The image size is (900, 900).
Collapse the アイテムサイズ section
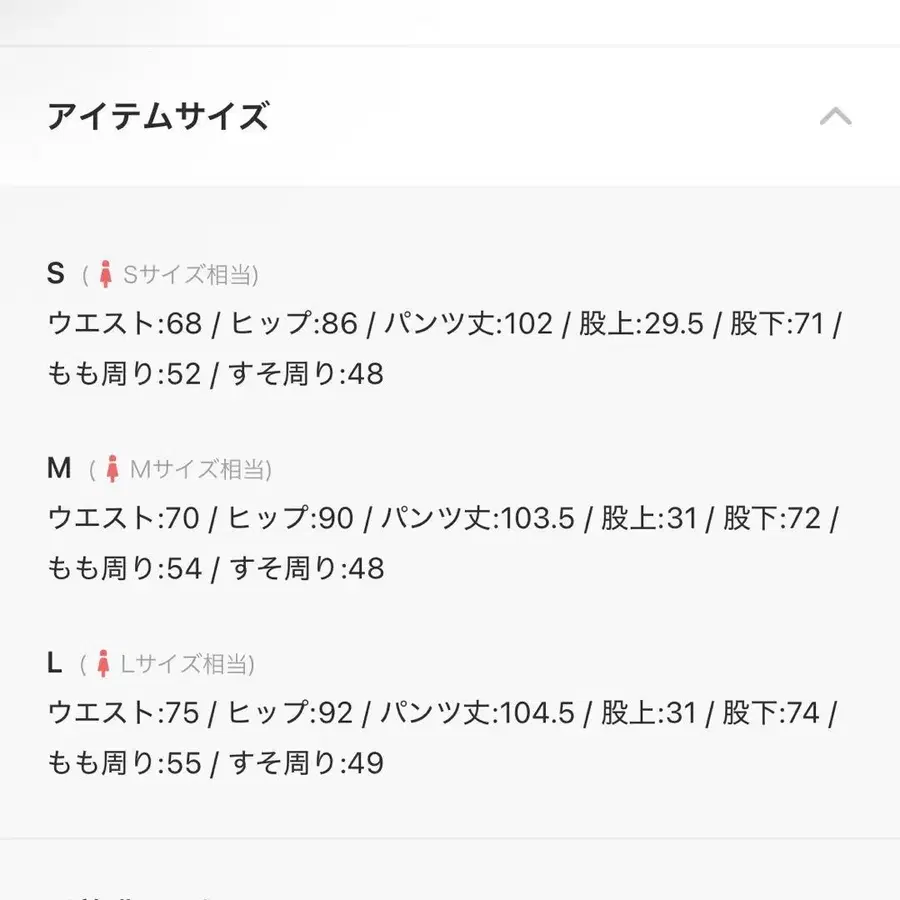[835, 117]
